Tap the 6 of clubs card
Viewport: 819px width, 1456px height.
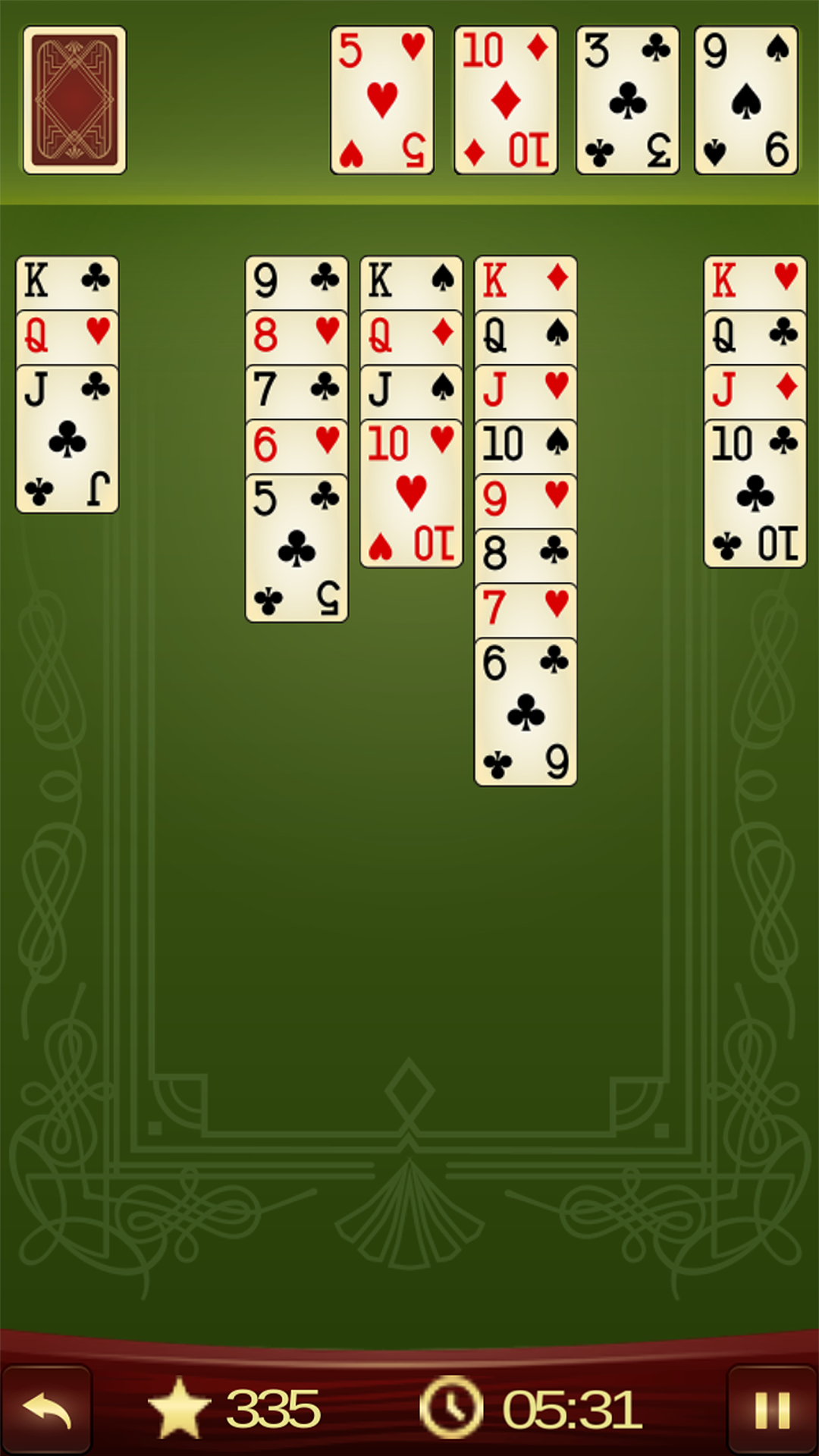pyautogui.click(x=526, y=713)
